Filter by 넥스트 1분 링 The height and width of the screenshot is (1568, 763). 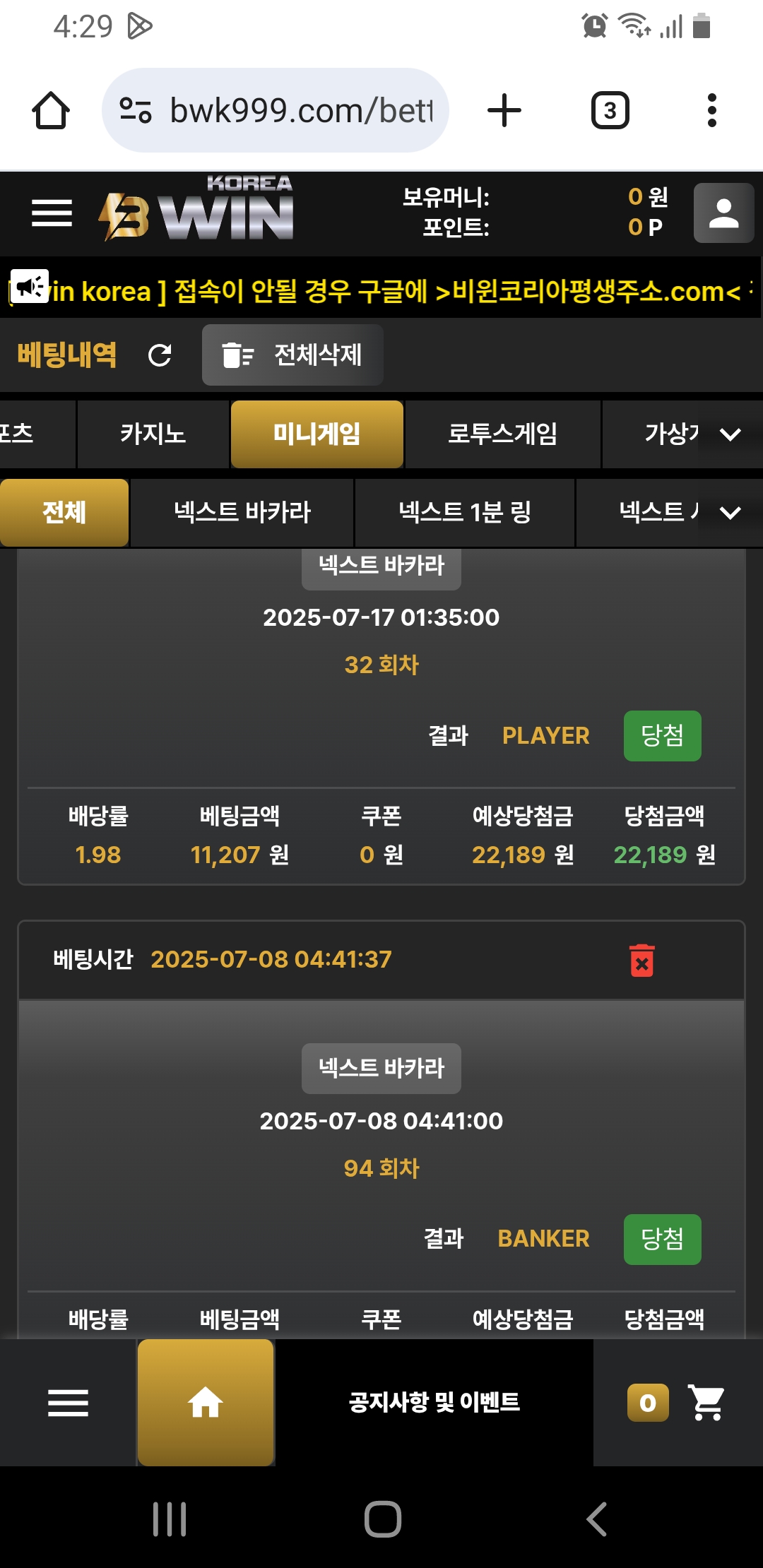click(x=465, y=512)
